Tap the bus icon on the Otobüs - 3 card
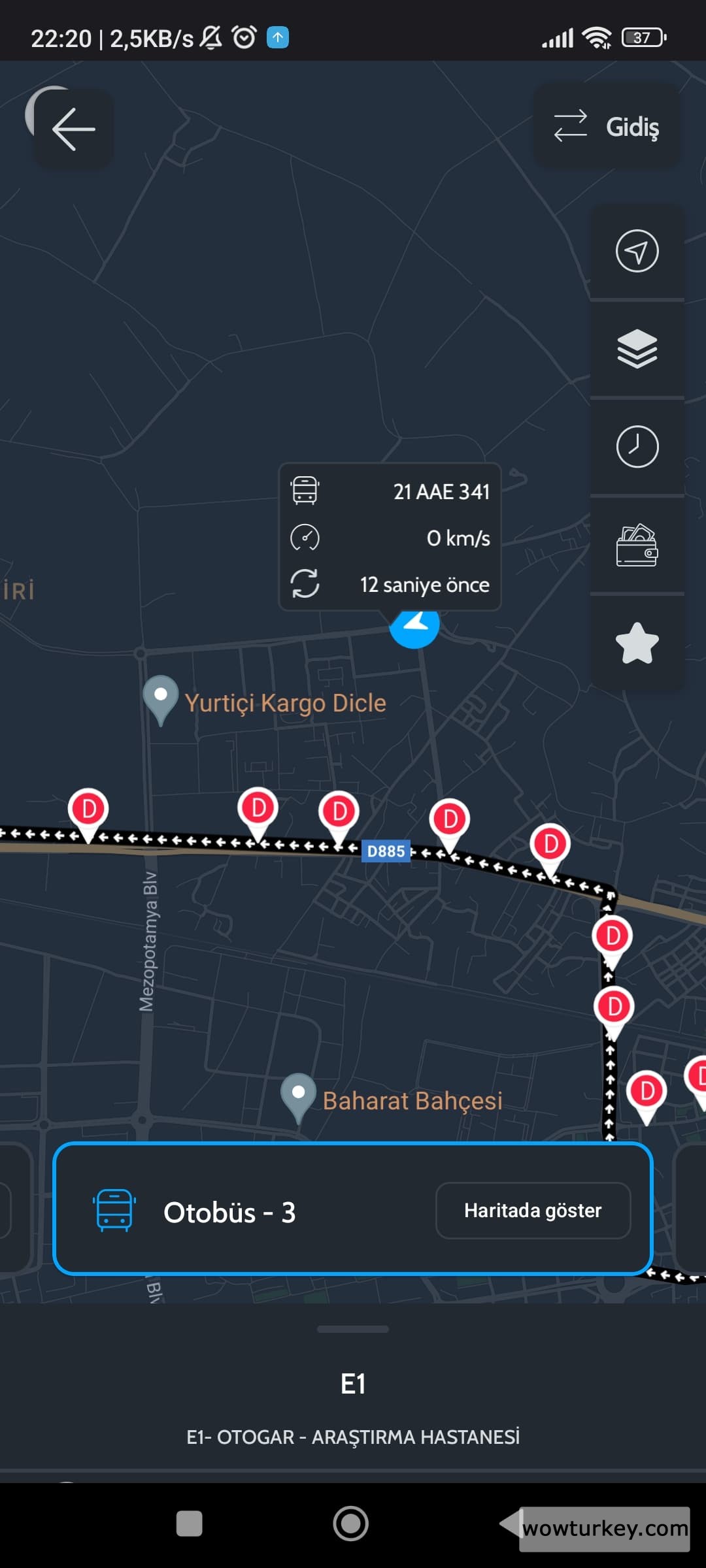The width and height of the screenshot is (706, 1568). [x=115, y=1210]
